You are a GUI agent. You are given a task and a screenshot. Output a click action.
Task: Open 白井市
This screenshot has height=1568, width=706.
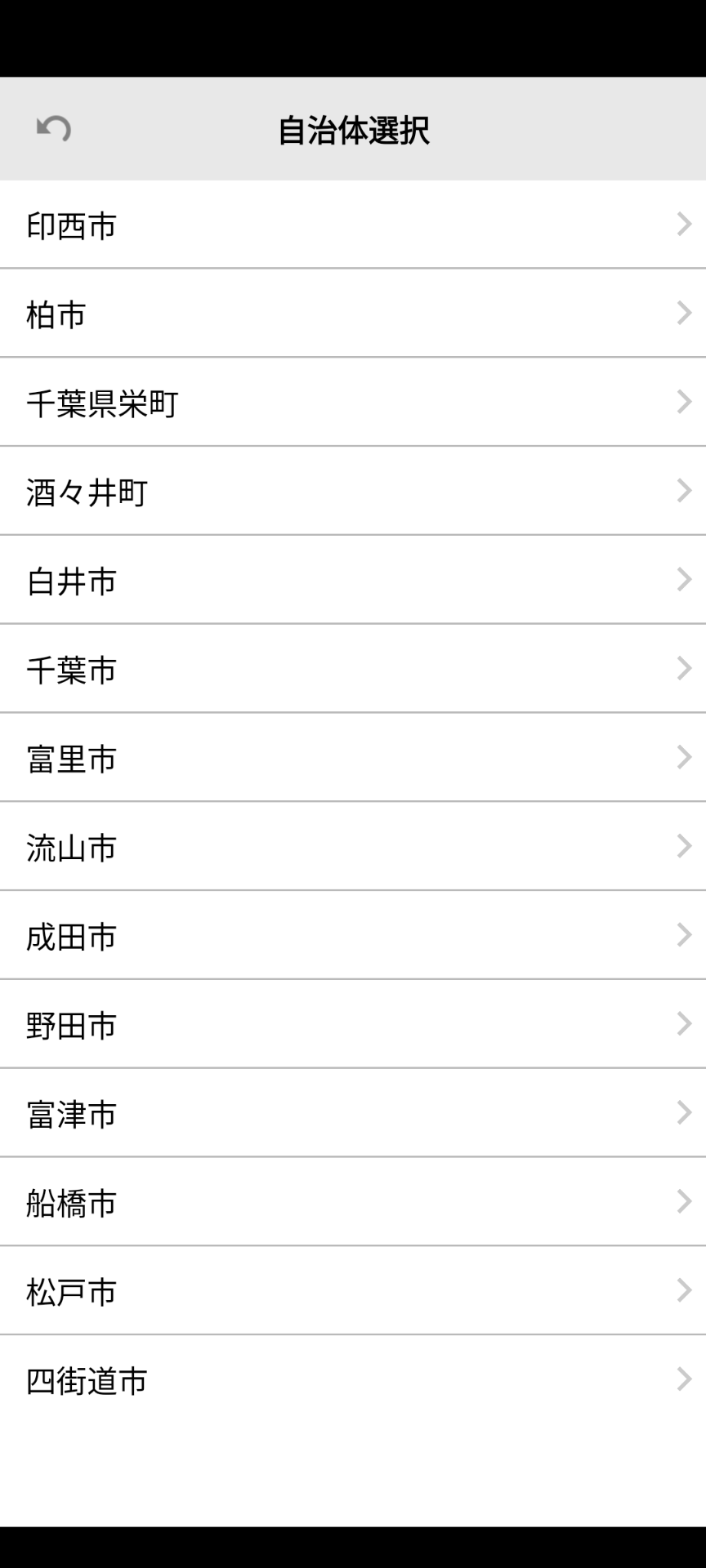click(353, 580)
